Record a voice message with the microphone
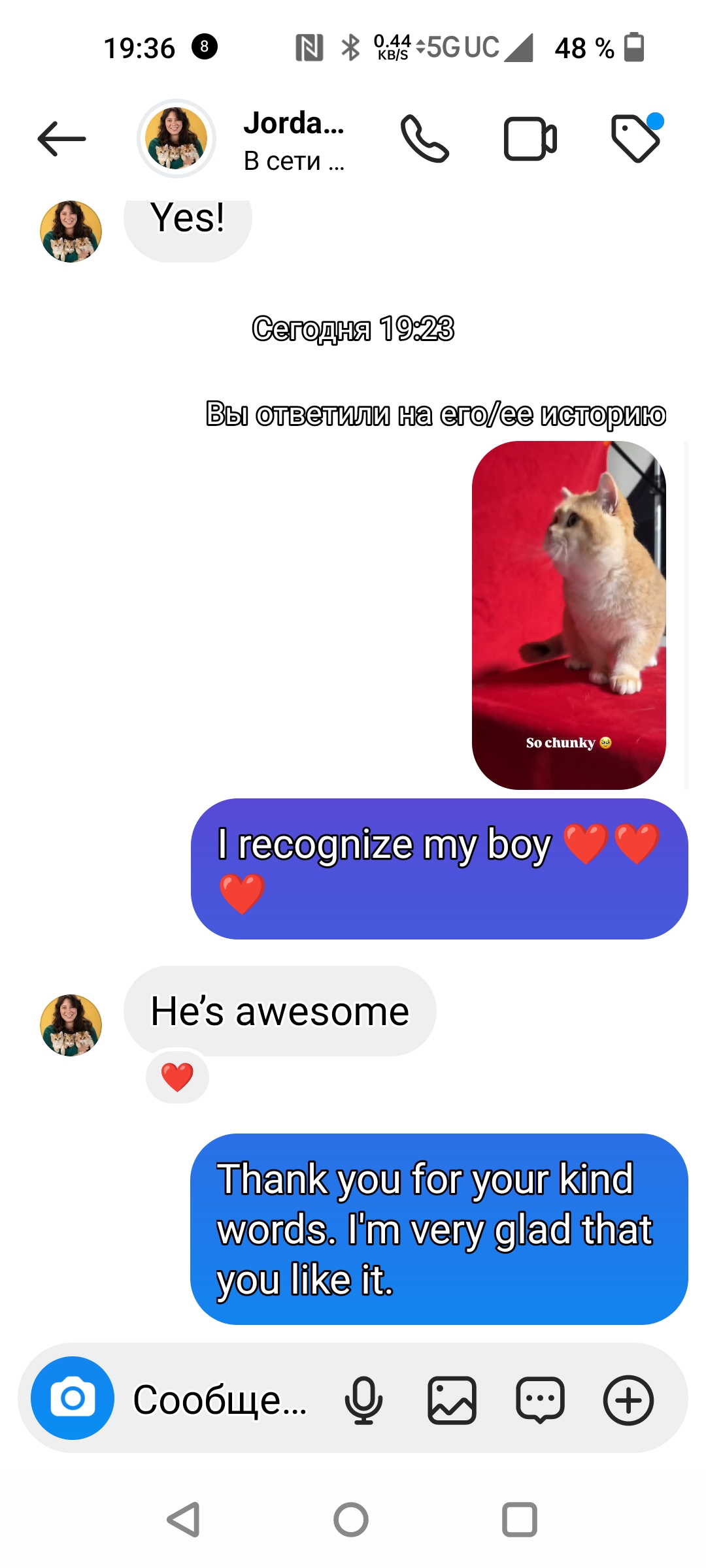 point(363,1399)
